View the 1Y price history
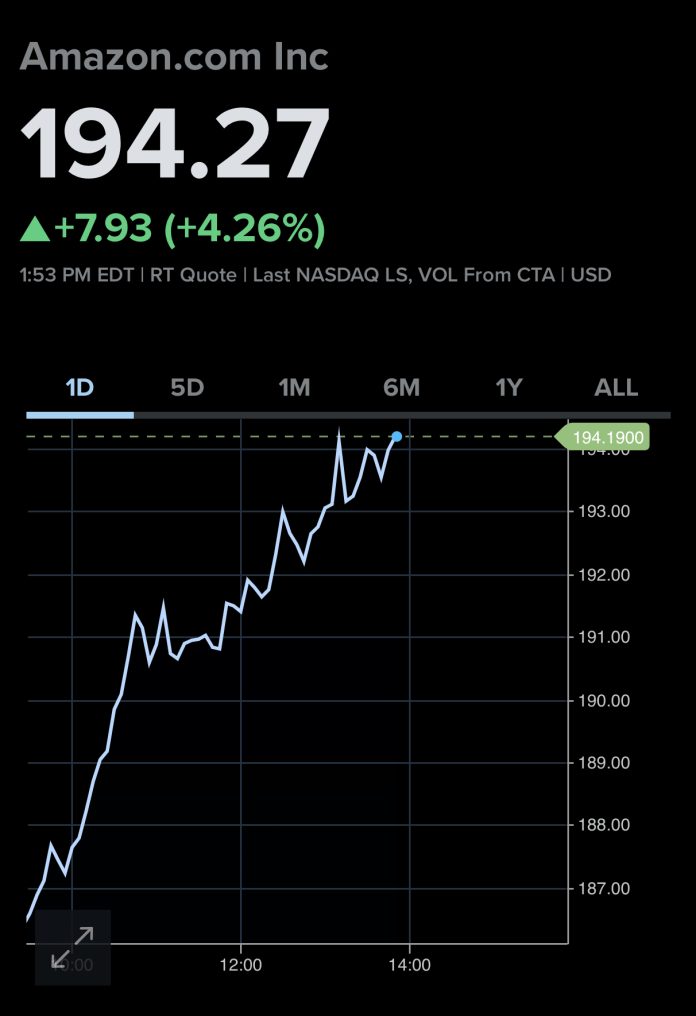This screenshot has height=1016, width=696. (x=509, y=388)
